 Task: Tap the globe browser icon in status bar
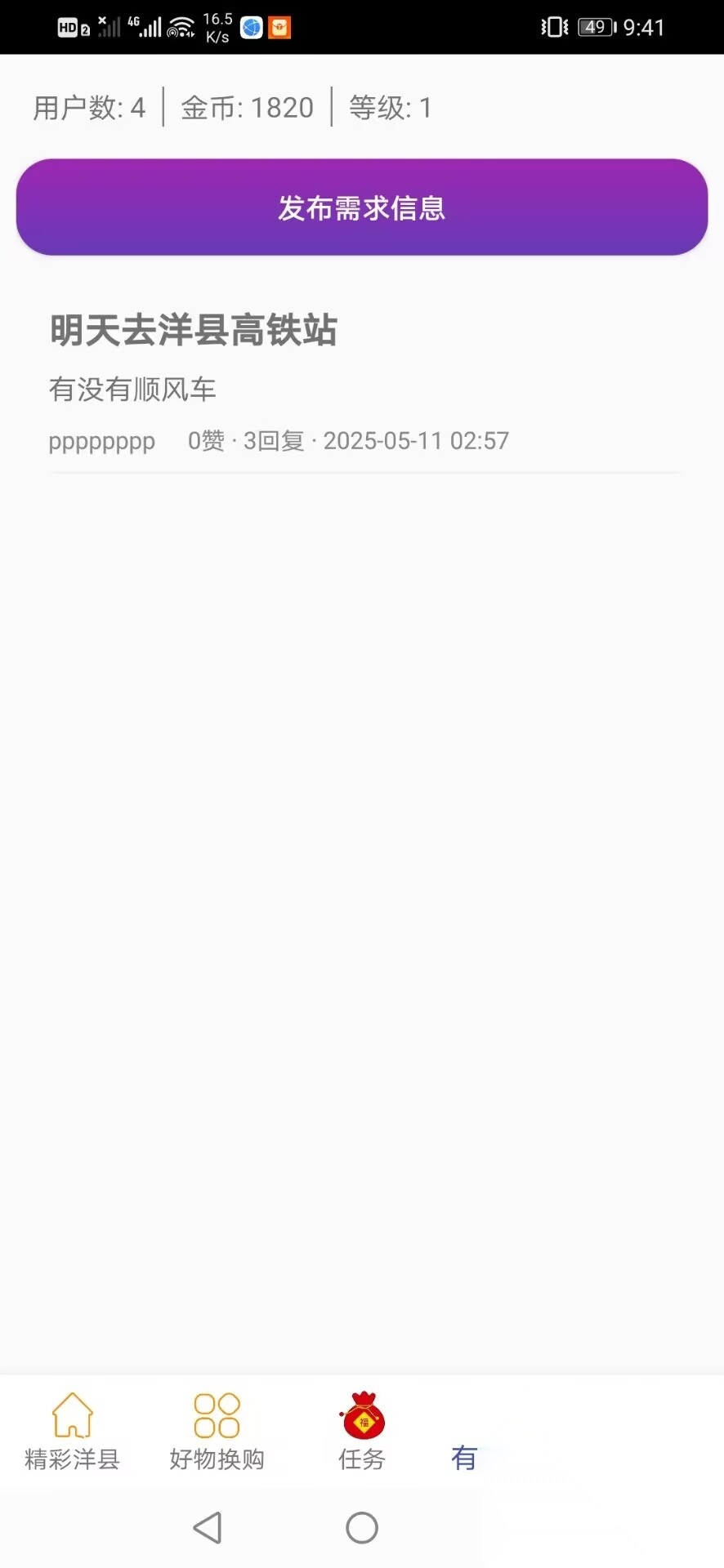250,27
